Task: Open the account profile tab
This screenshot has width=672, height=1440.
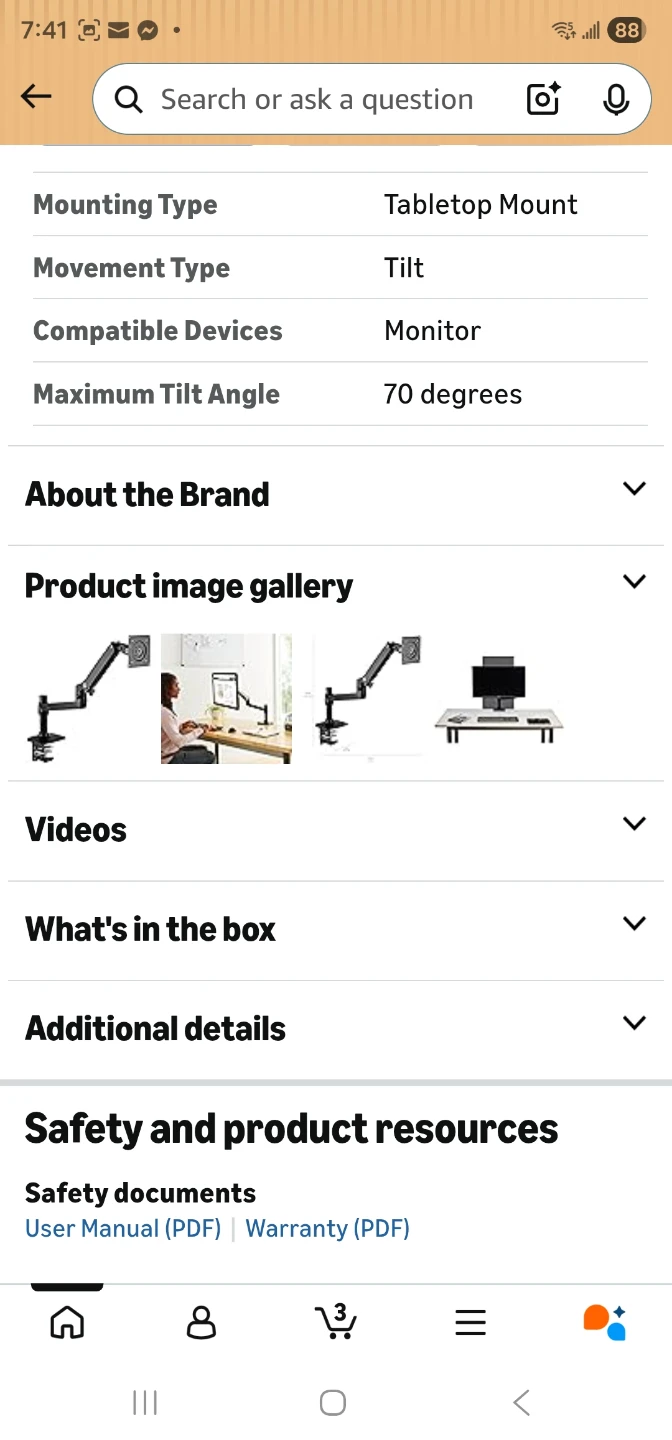Action: pyautogui.click(x=201, y=1322)
